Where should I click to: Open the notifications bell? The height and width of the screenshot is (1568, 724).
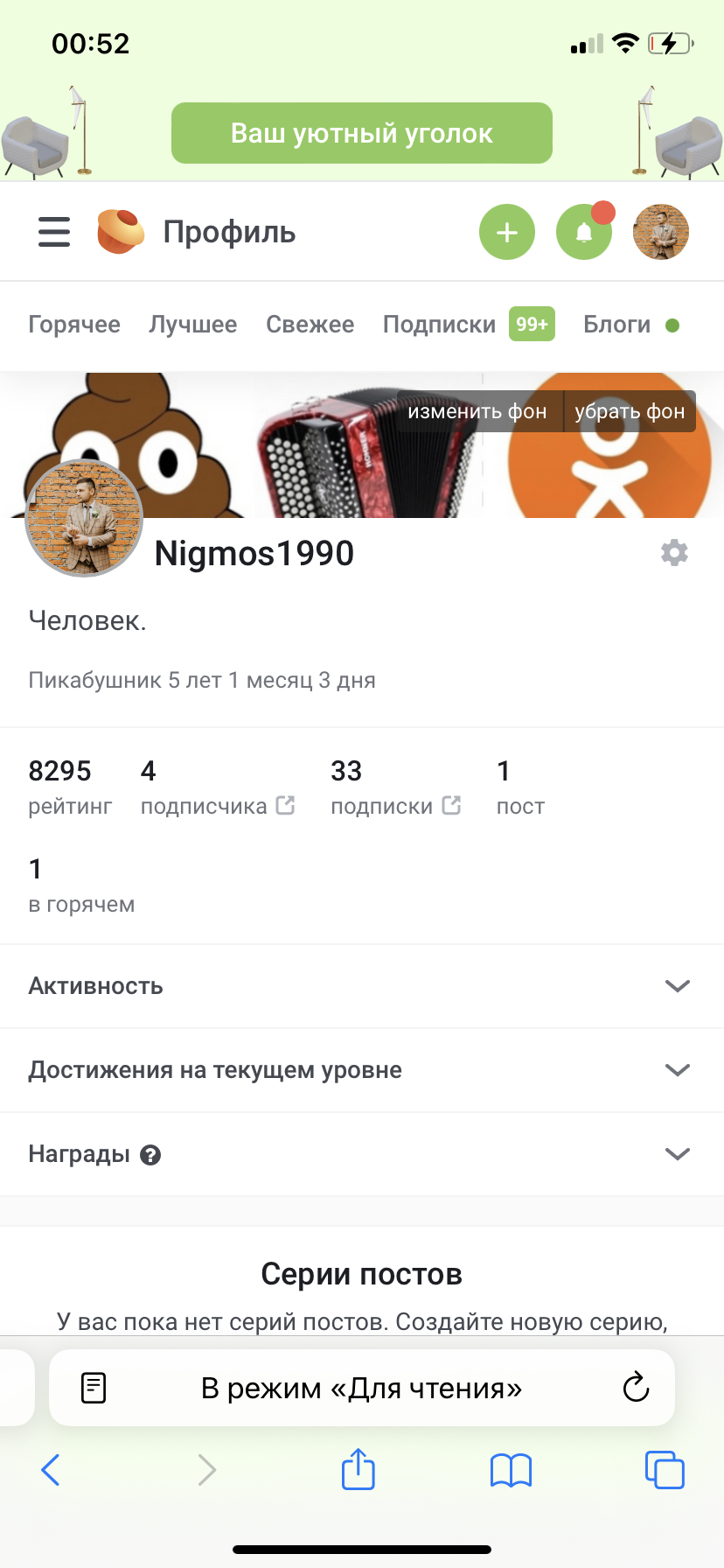(584, 233)
